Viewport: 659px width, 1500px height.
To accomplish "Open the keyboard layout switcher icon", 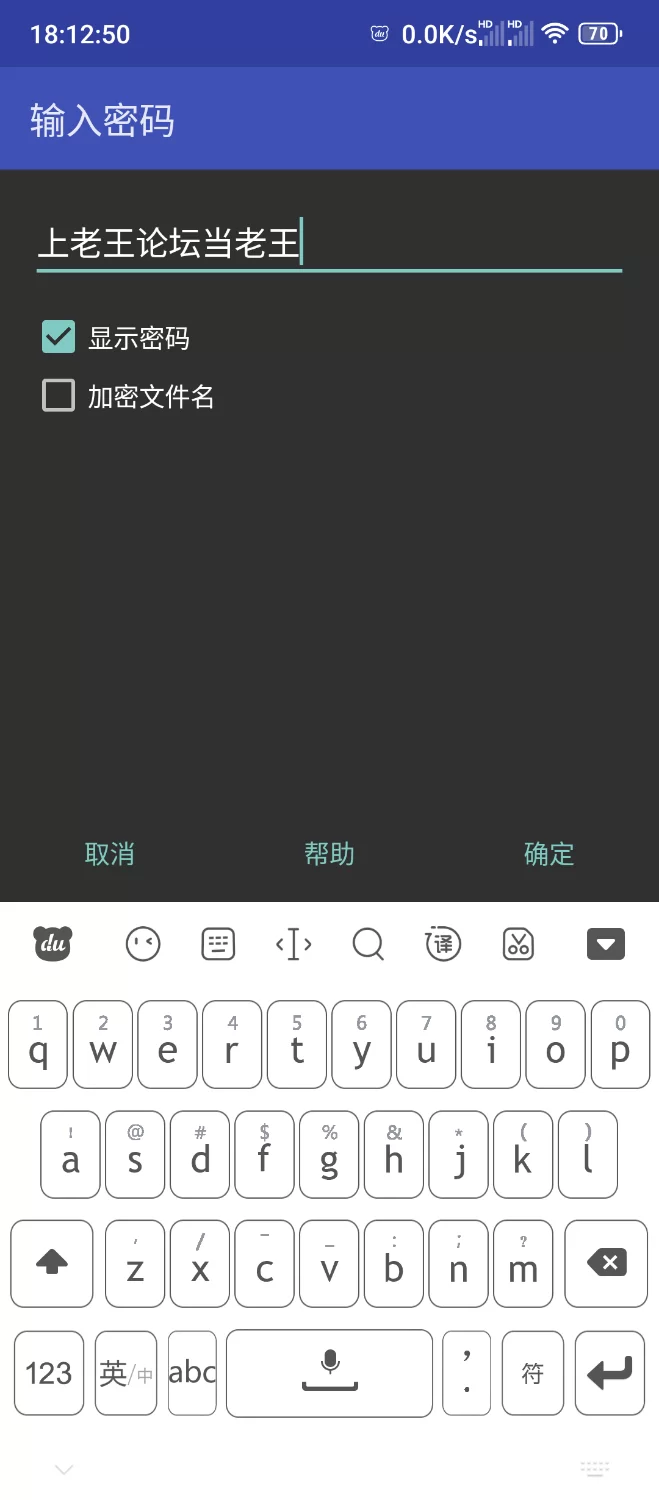I will (x=218, y=943).
